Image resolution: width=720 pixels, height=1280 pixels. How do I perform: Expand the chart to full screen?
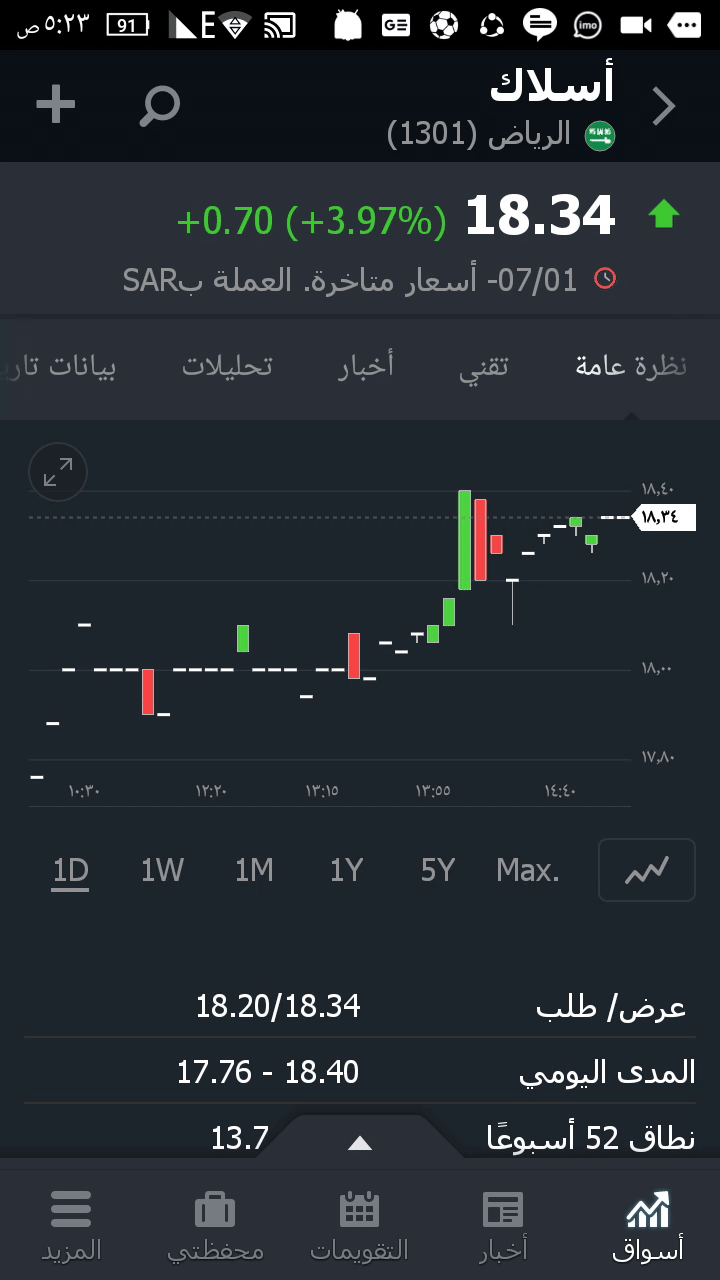pyautogui.click(x=58, y=472)
